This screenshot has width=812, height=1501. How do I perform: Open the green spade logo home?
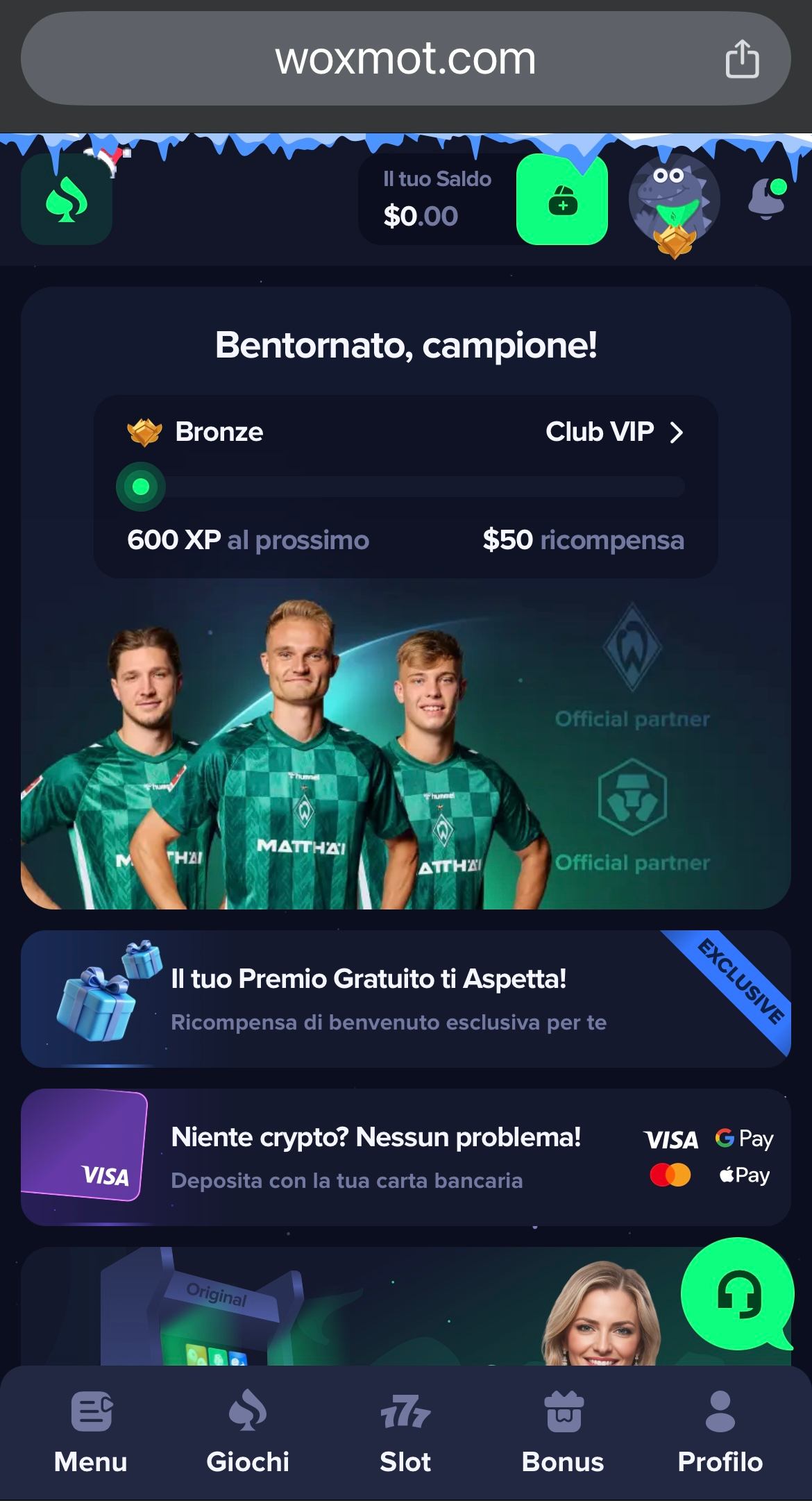[67, 200]
